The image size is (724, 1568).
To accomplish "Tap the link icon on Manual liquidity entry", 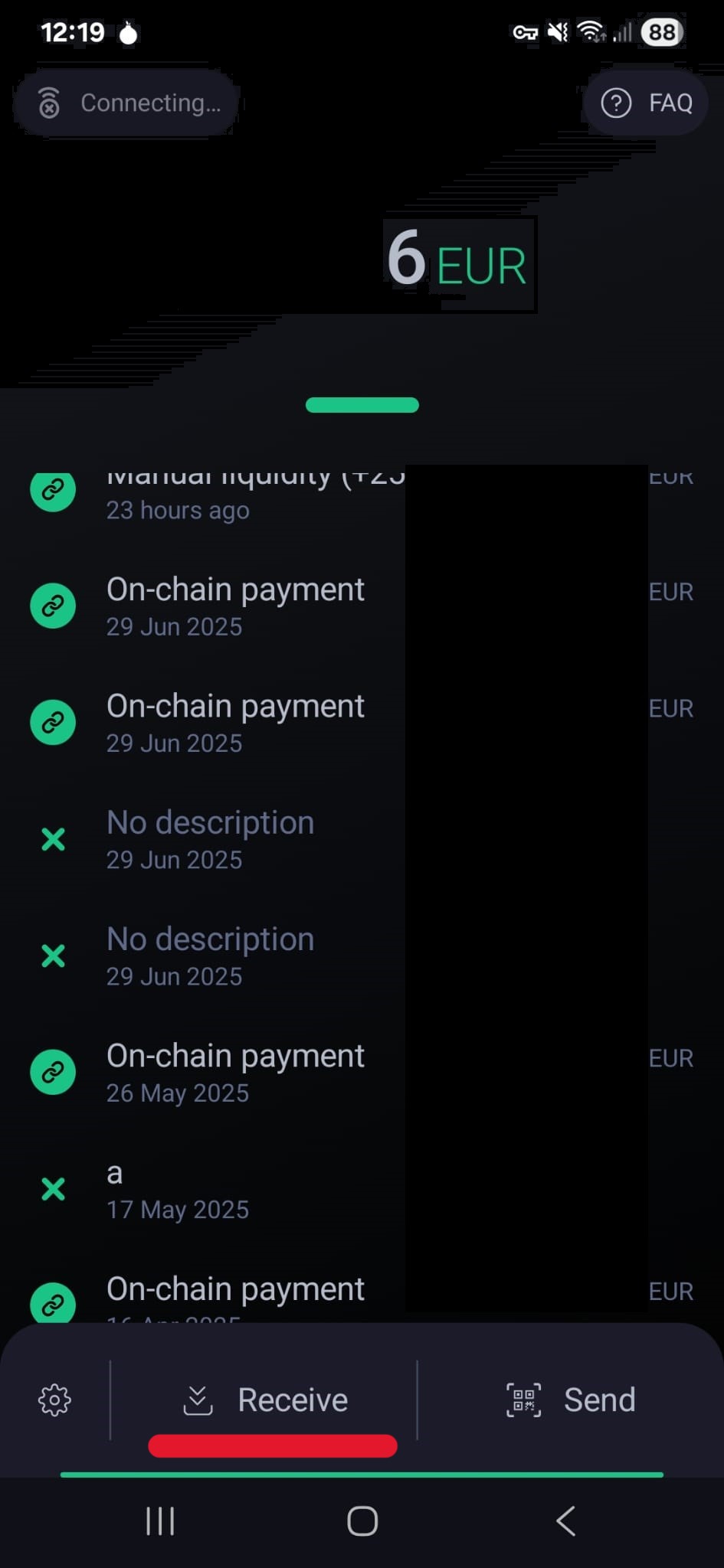I will pyautogui.click(x=52, y=490).
